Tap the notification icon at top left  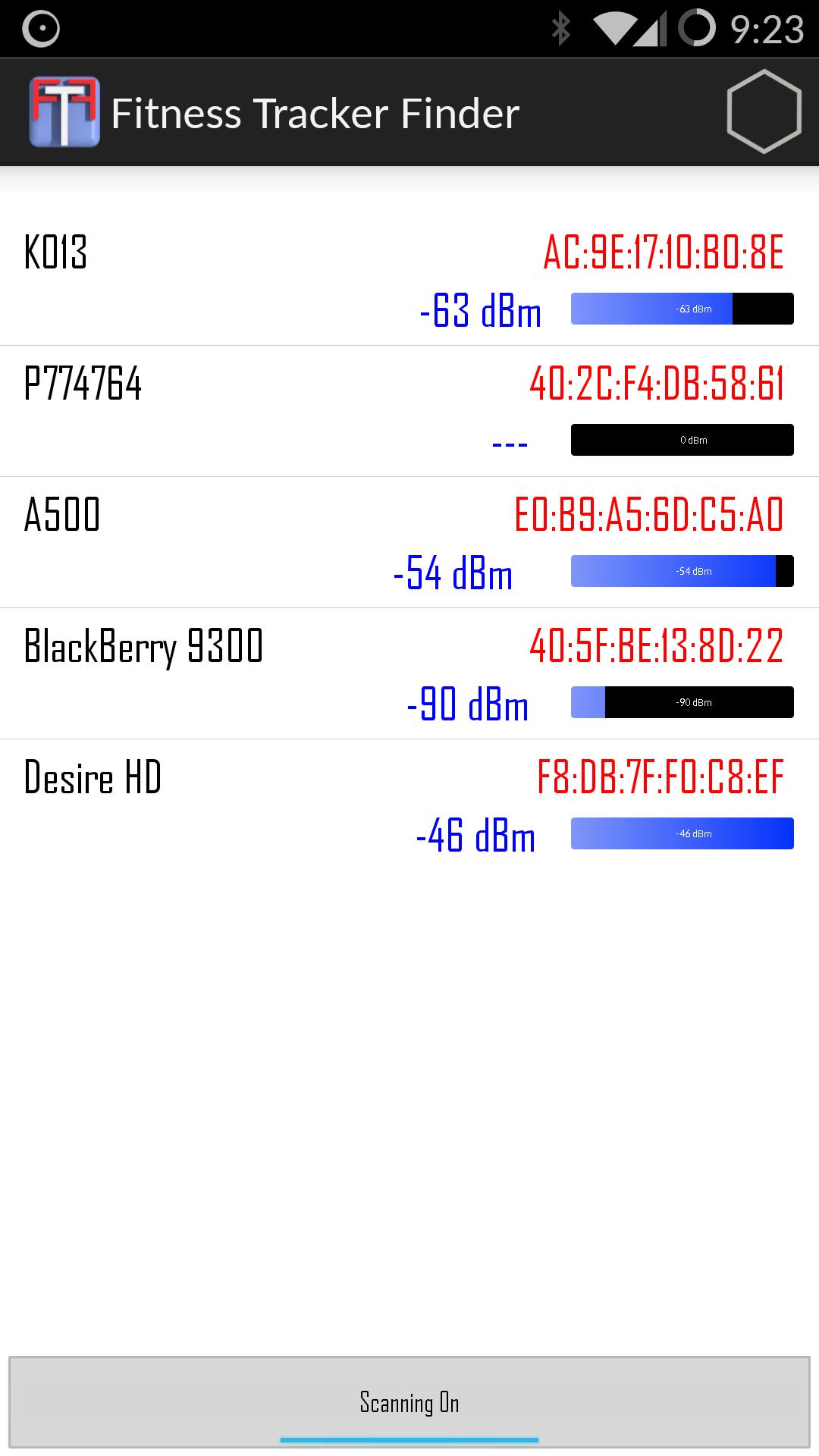point(39,29)
